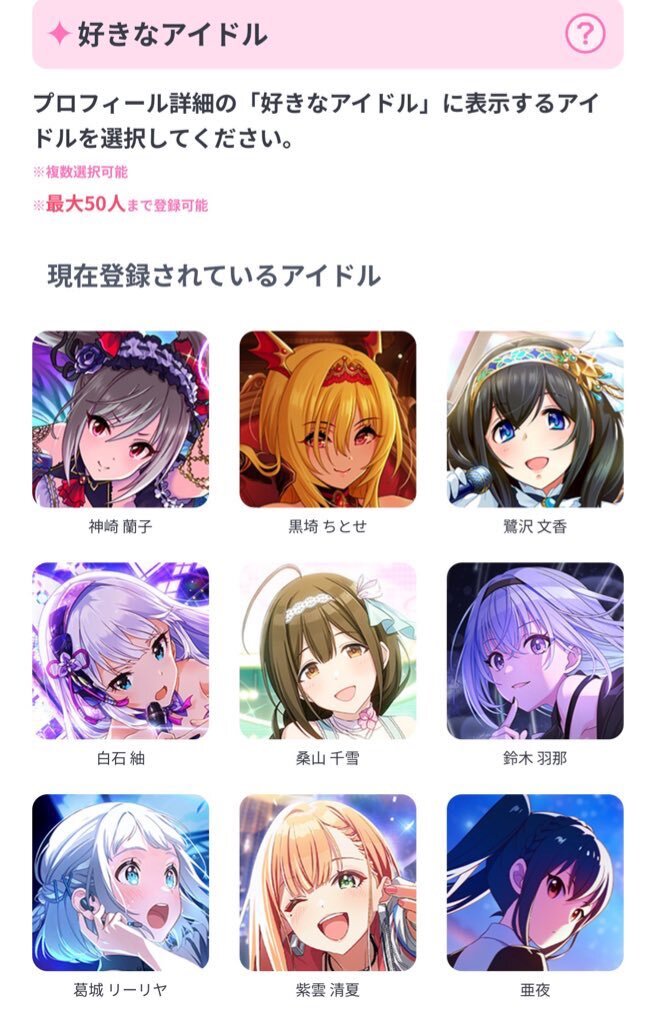This screenshot has height=1024, width=655.
Task: Choose 鷺沢 文香 from registered idols
Action: [x=535, y=419]
